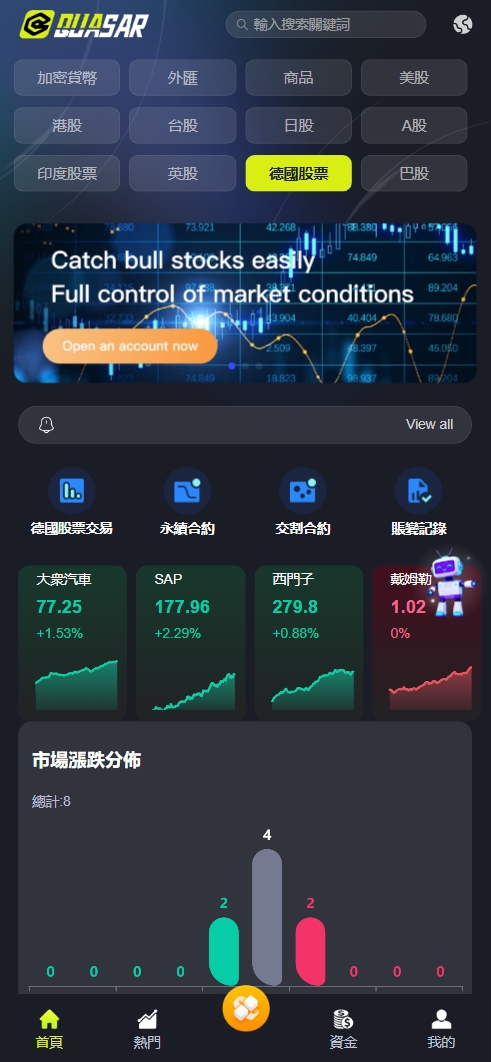Screen dimensions: 491x1062
Task: Open View all announcements
Action: click(x=429, y=425)
